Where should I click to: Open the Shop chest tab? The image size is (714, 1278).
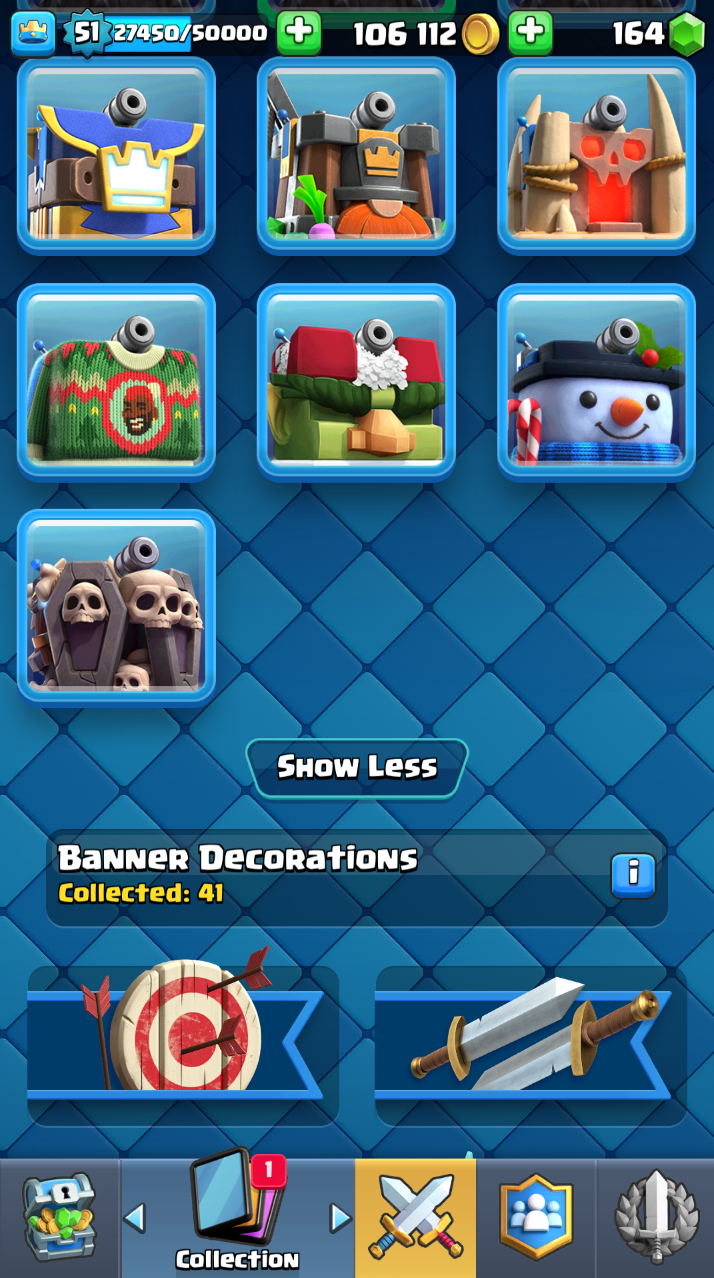tap(59, 1218)
